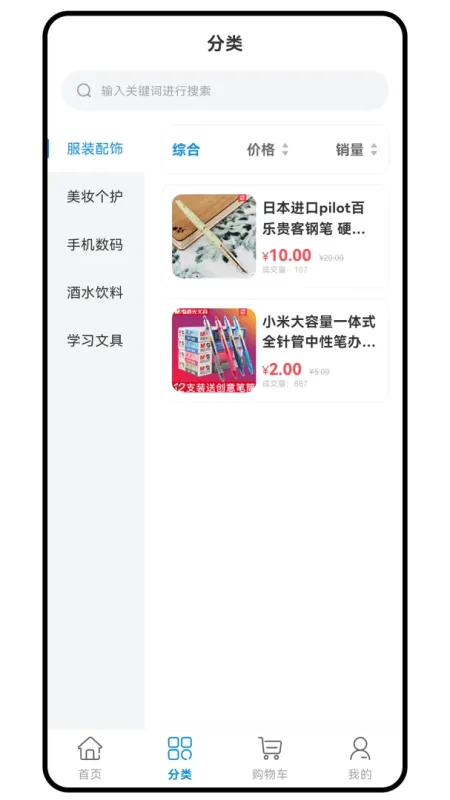Select the 服装配饰 category
Screen dimensions: 450x800
(x=96, y=149)
